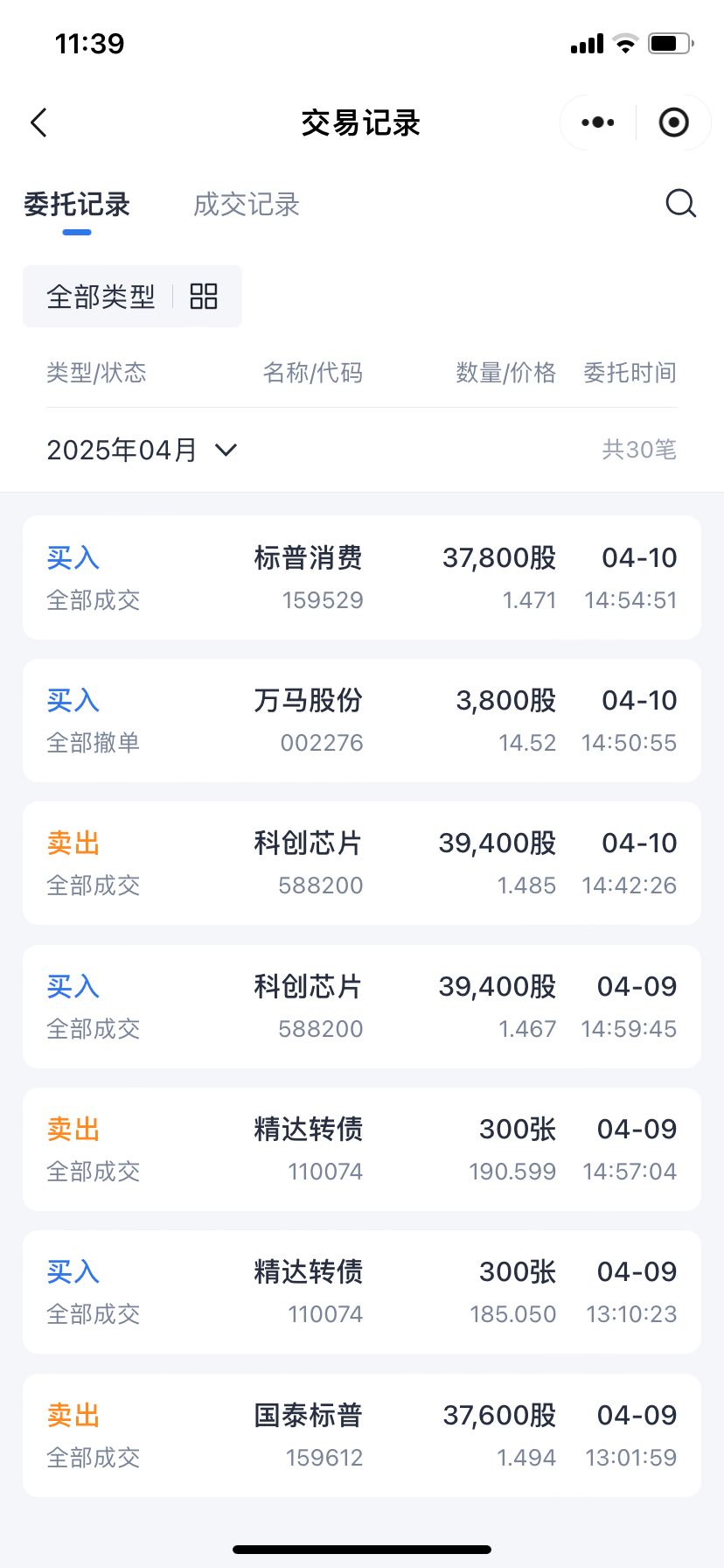Tap the 类型/状态 column header
This screenshot has width=724, height=1568.
[x=97, y=373]
